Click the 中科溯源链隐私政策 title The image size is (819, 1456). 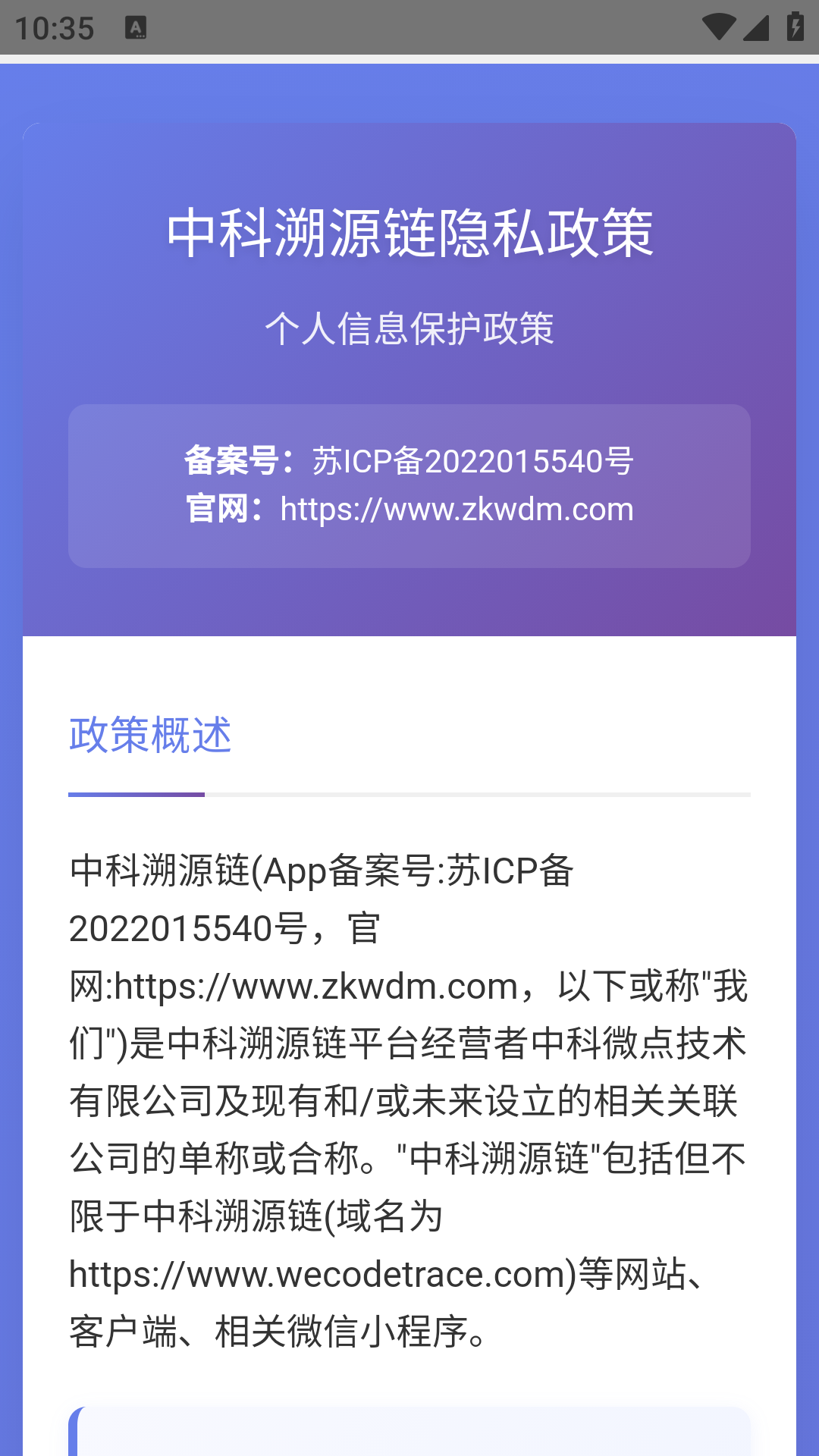click(409, 234)
